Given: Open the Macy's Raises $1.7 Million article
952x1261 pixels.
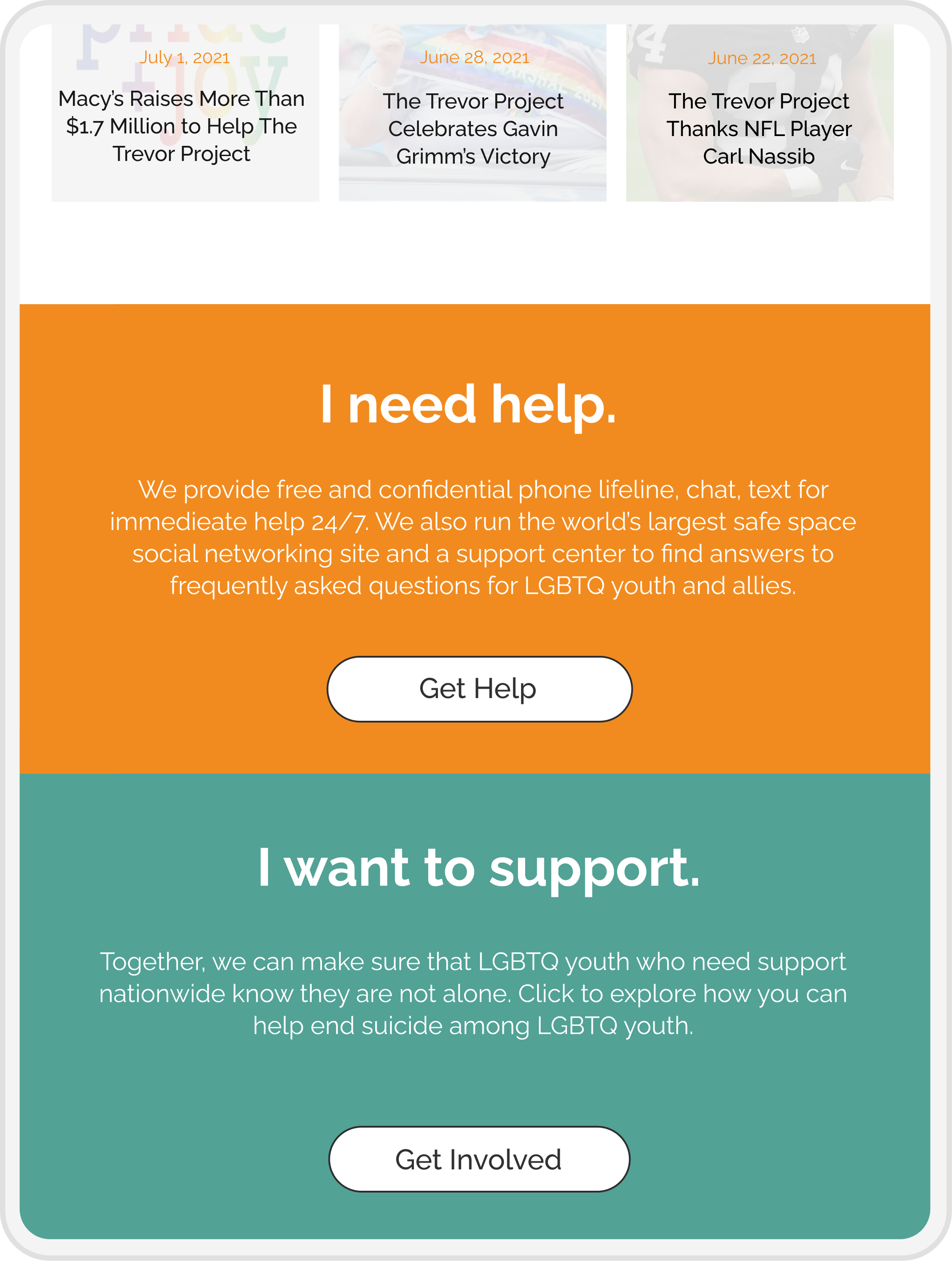Looking at the screenshot, I should pyautogui.click(x=181, y=126).
